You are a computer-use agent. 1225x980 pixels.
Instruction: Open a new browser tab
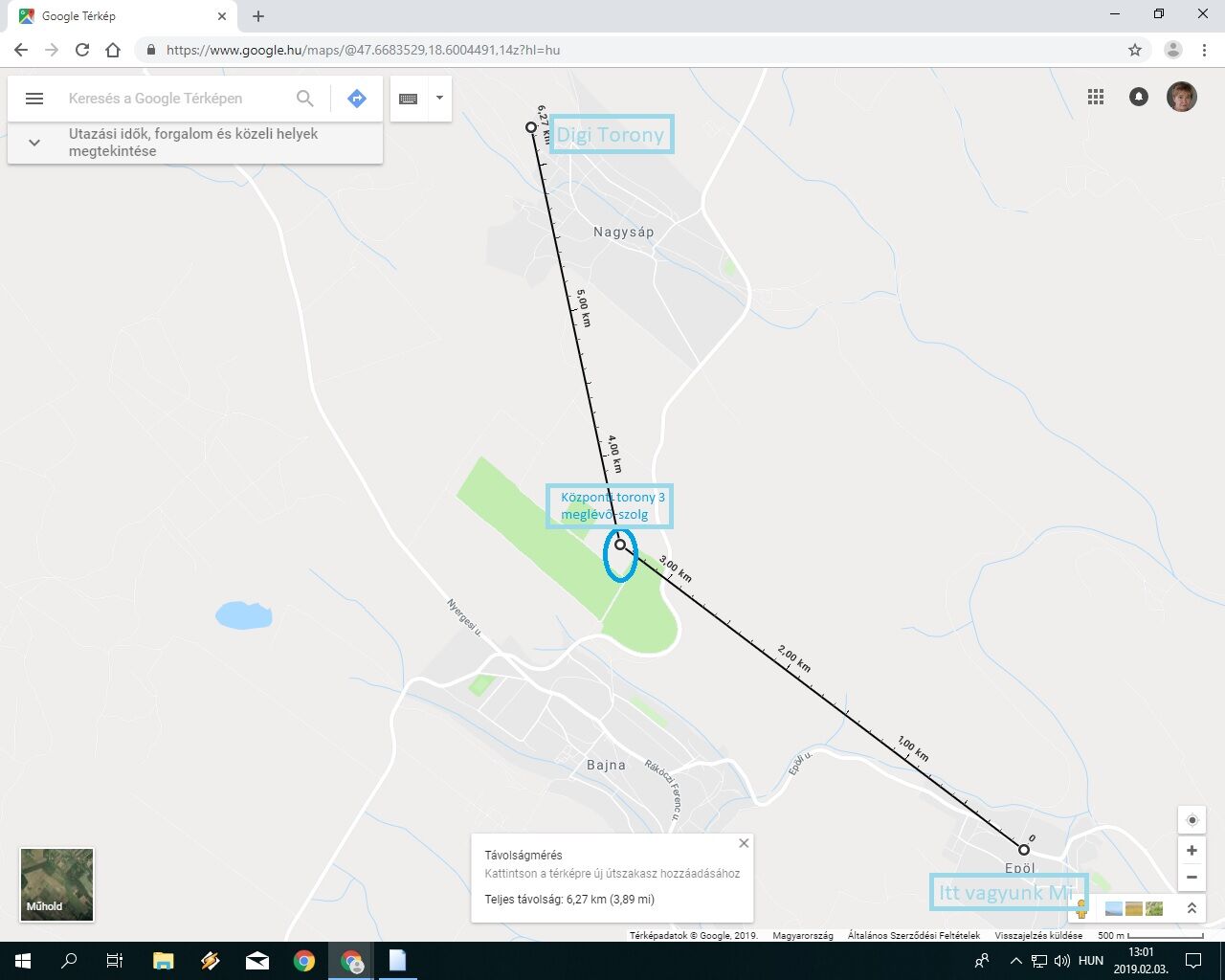(258, 16)
